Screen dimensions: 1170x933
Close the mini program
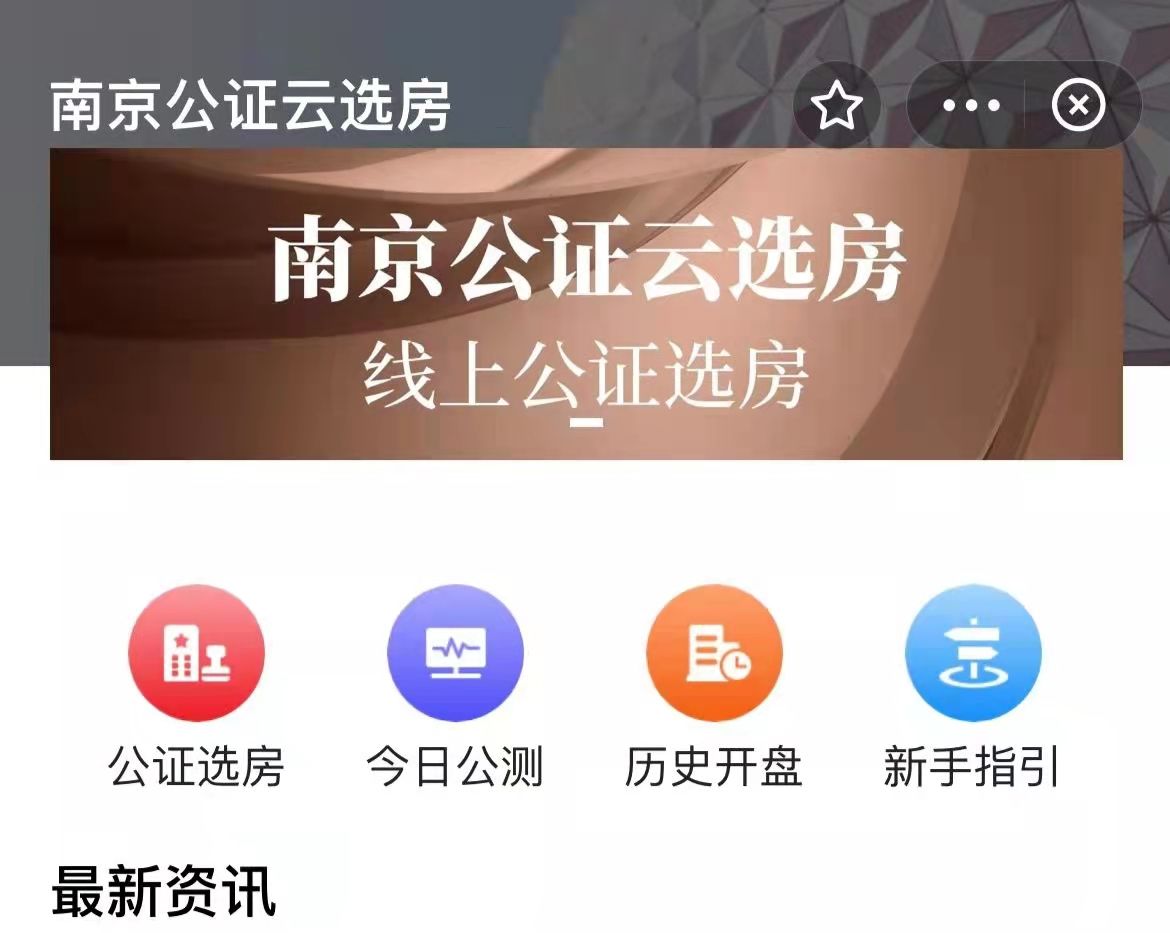(x=1079, y=105)
